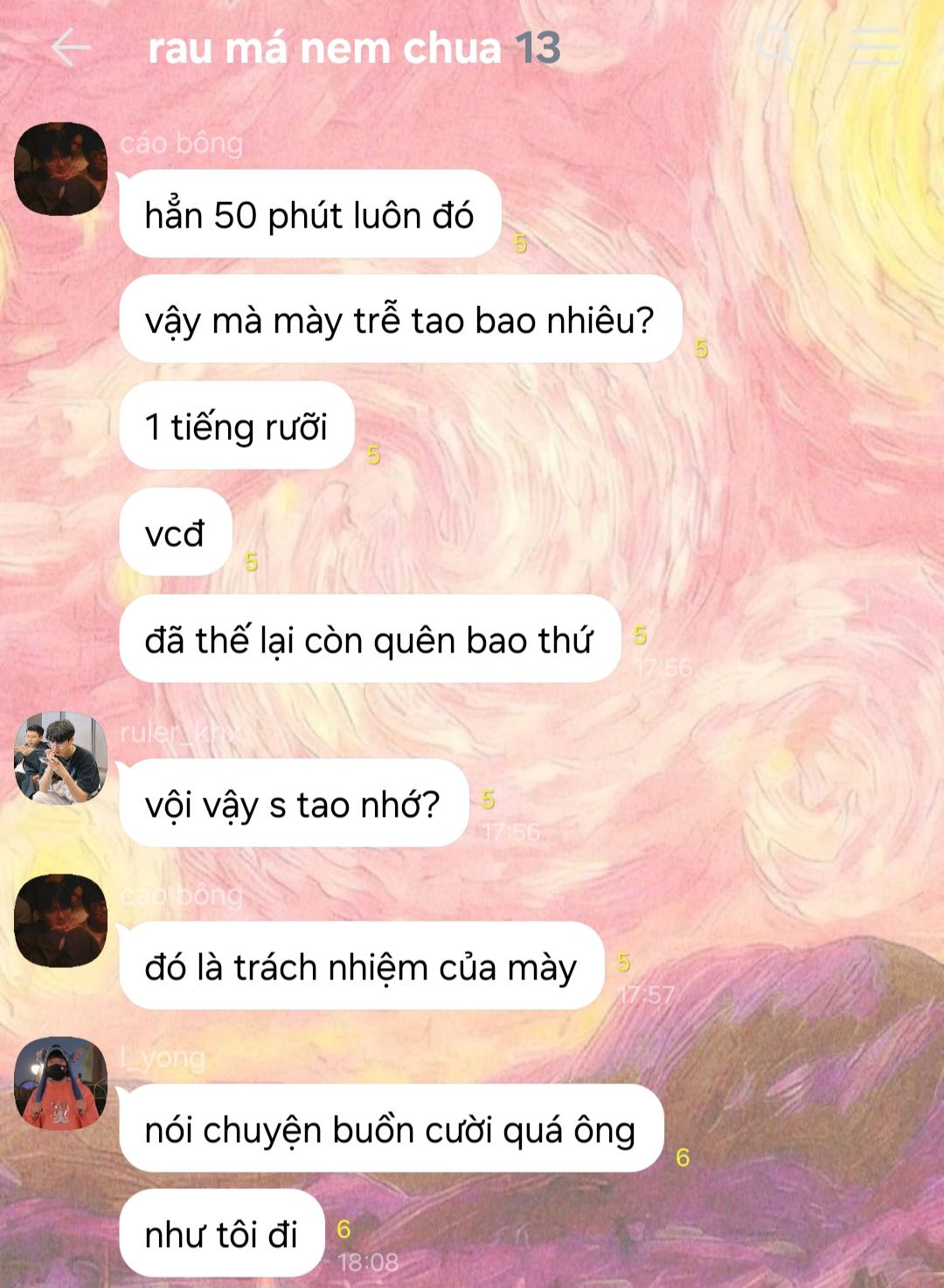944x1288 pixels.
Task: Tap cáo bông's avatar beside "đó là trách nhiệm"
Action: coord(61,921)
